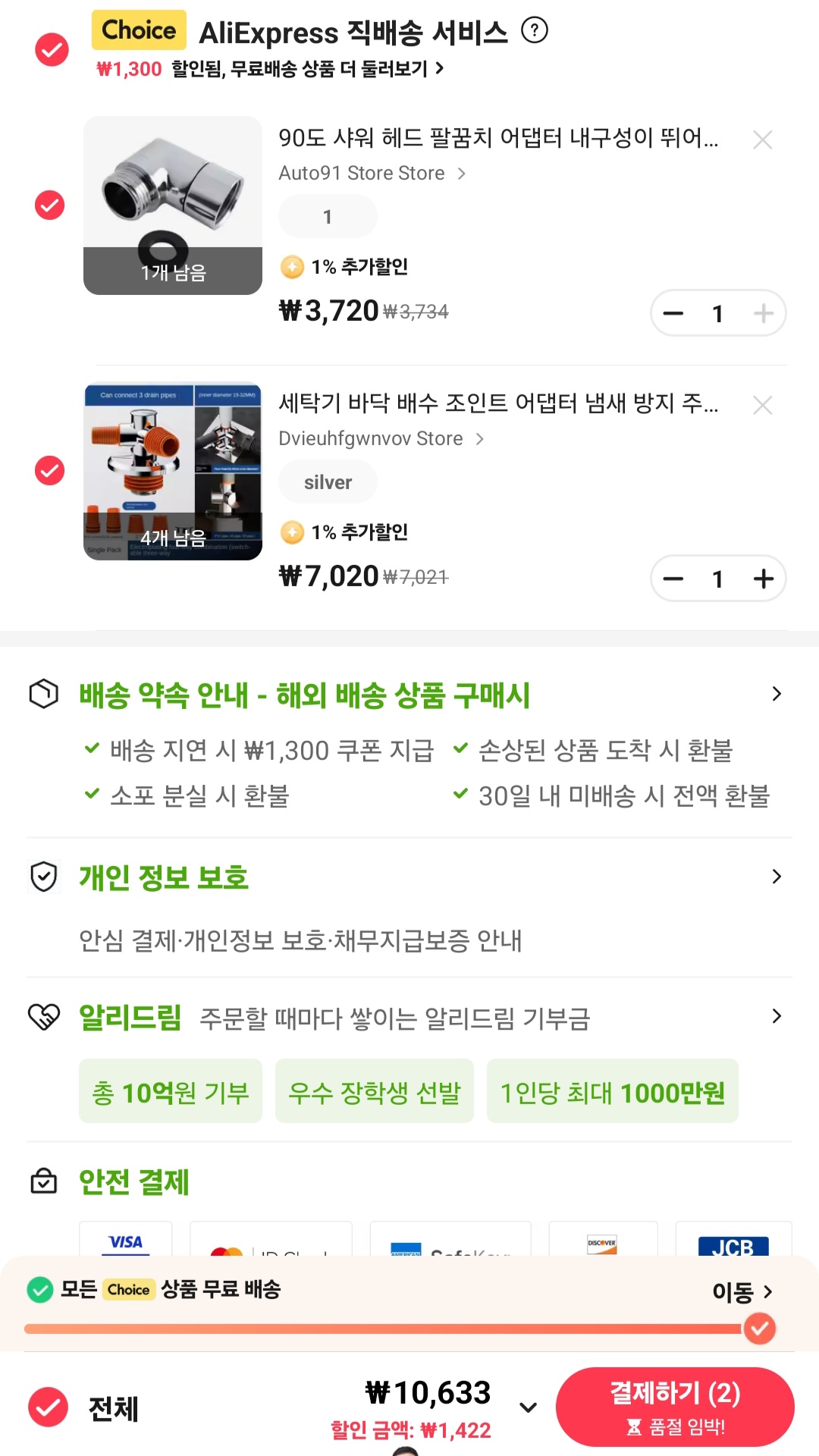819x1456 pixels.
Task: Deselect the 세탁기 배수 조인트 어댑터 item
Action: point(50,470)
